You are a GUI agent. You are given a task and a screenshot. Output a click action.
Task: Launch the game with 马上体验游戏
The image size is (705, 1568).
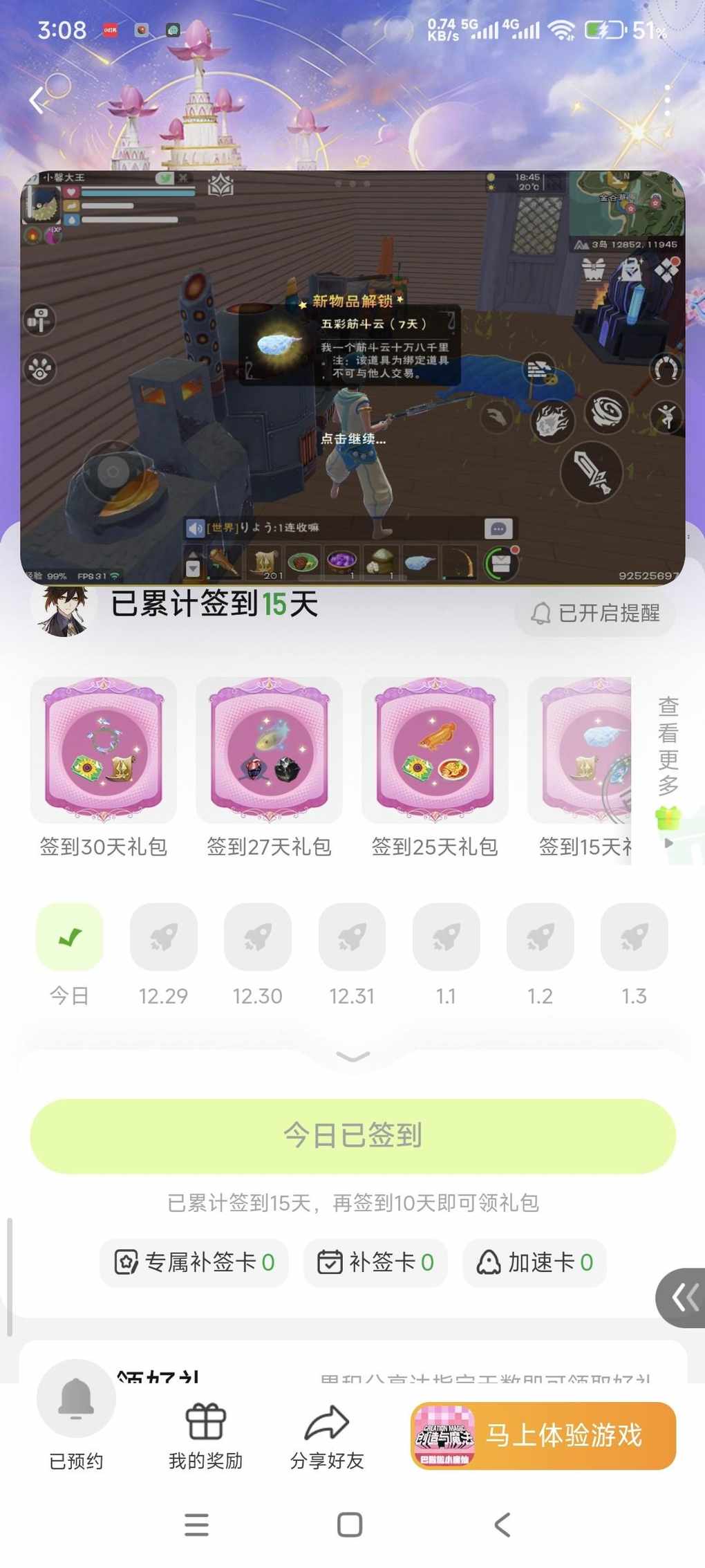coord(543,1435)
